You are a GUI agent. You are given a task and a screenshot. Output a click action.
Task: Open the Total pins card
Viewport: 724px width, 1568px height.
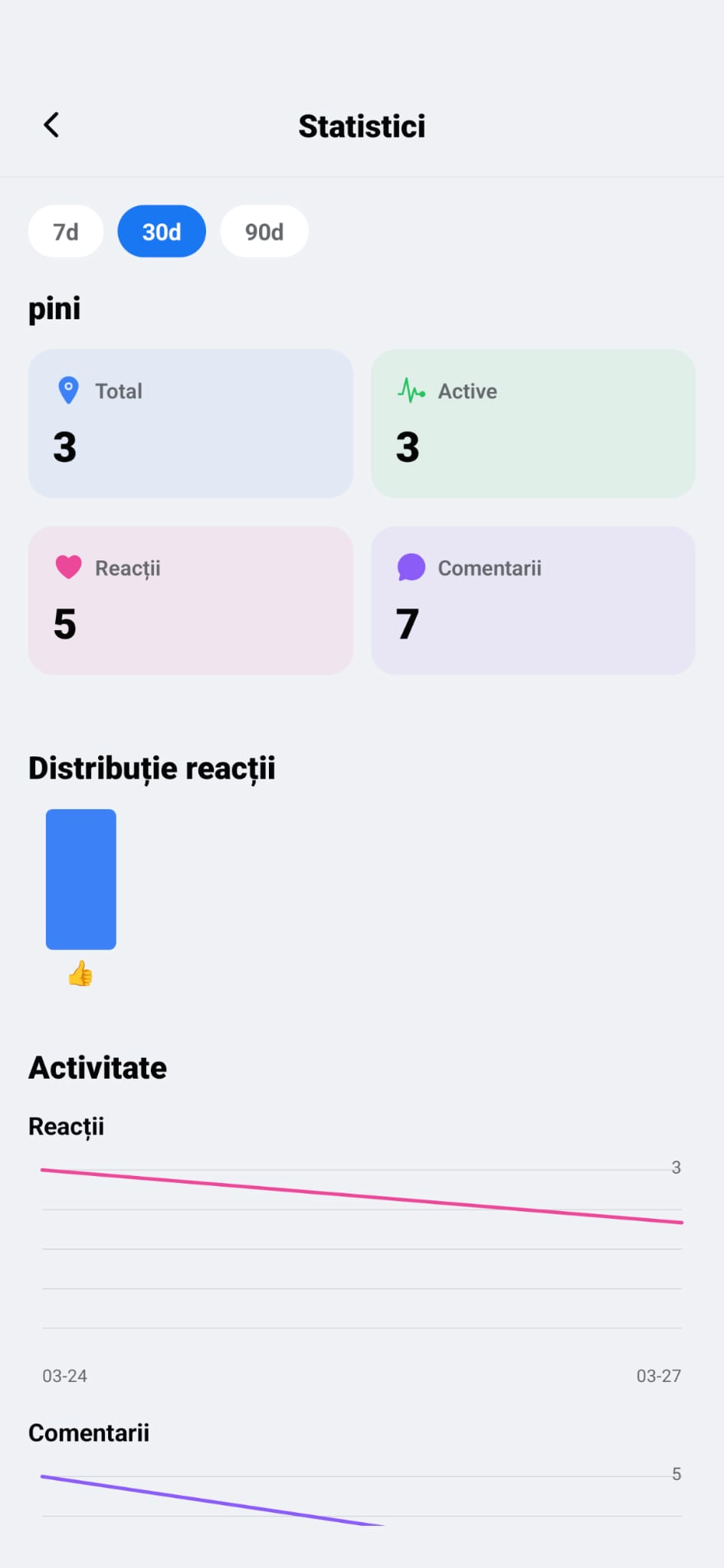pyautogui.click(x=190, y=423)
